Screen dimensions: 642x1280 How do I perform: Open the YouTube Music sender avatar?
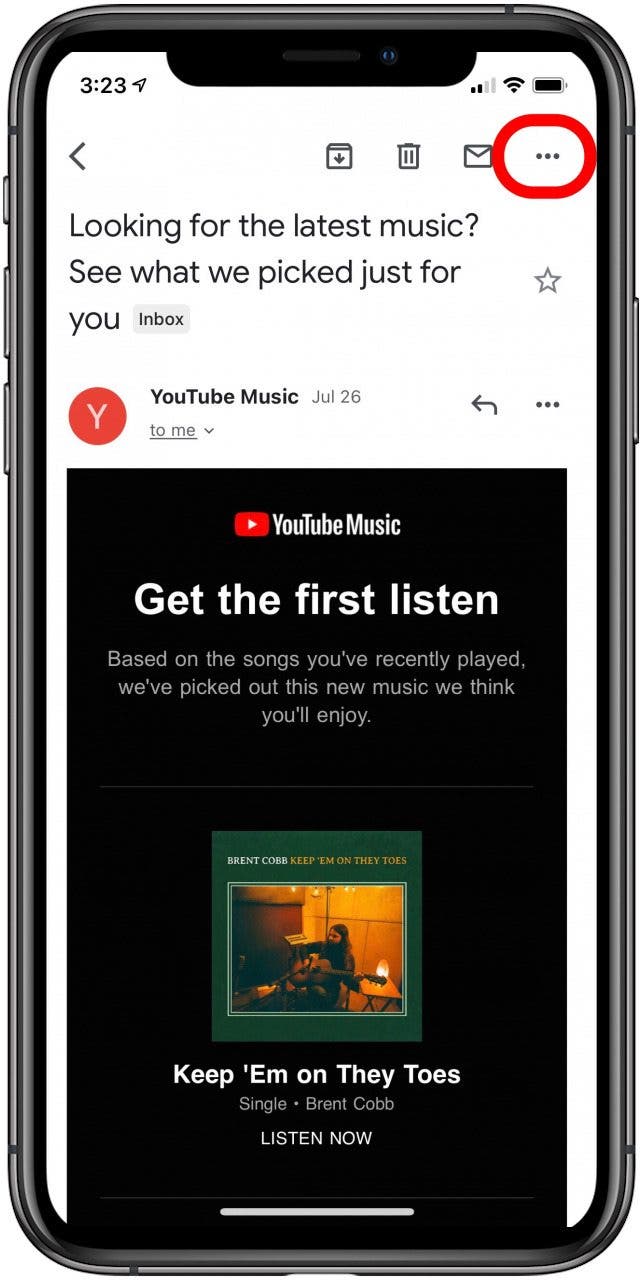tap(97, 416)
